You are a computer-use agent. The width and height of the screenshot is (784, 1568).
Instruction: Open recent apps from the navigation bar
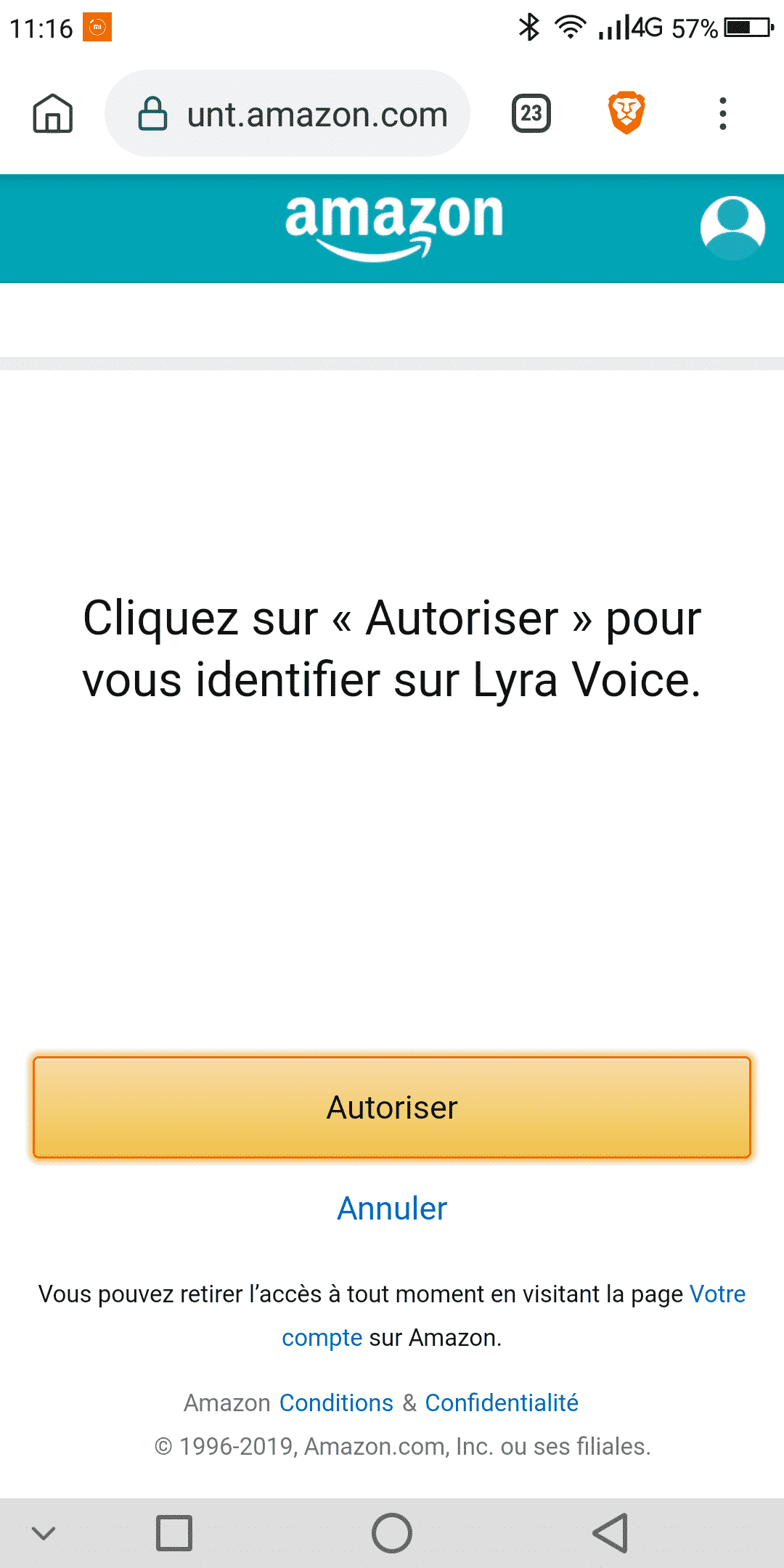click(174, 1533)
